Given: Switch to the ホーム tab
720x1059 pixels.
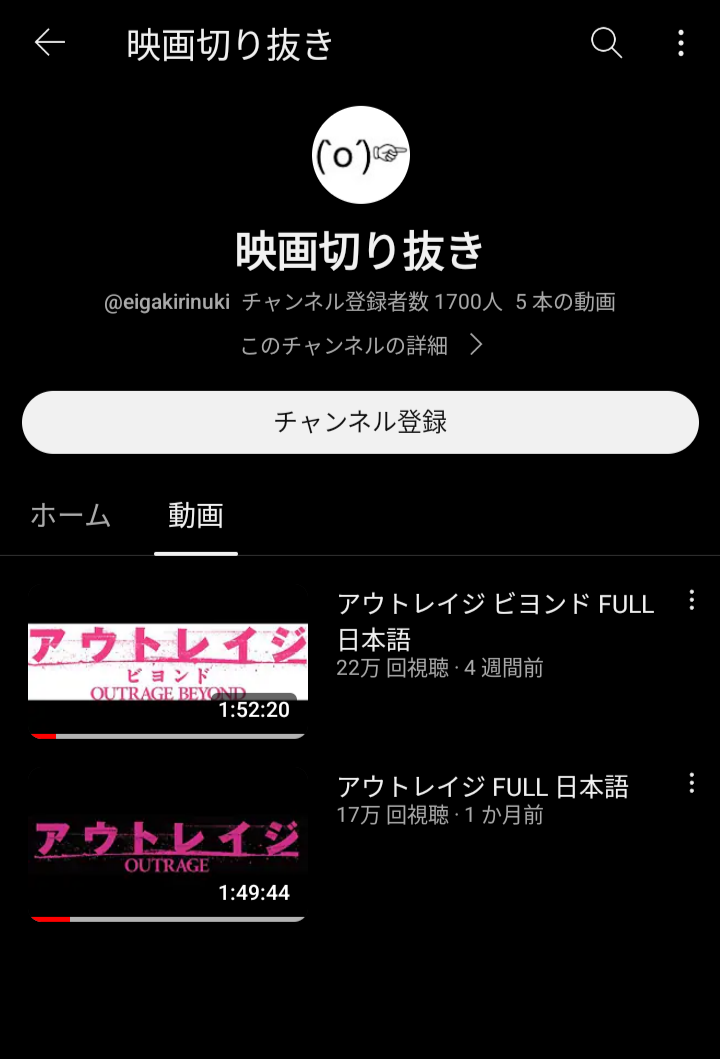Looking at the screenshot, I should (70, 516).
